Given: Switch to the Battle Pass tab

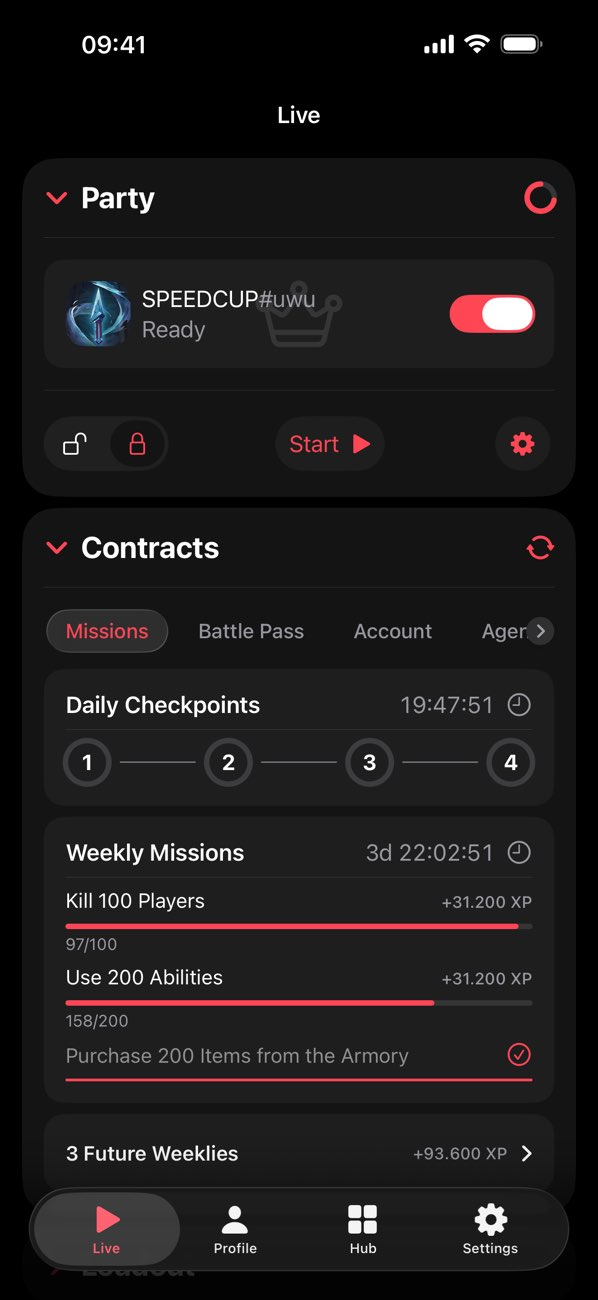Looking at the screenshot, I should click(x=251, y=631).
